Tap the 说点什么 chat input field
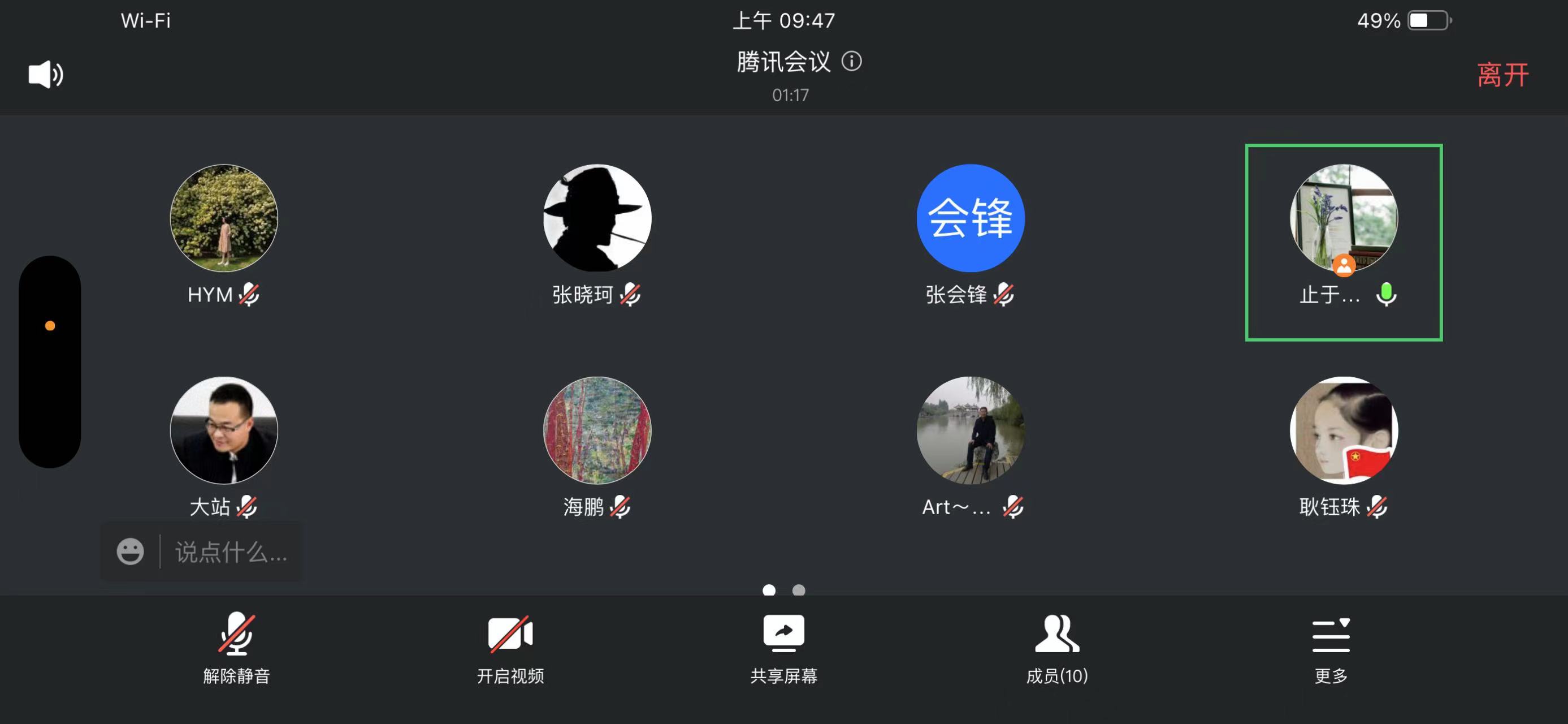1568x724 pixels. click(231, 552)
